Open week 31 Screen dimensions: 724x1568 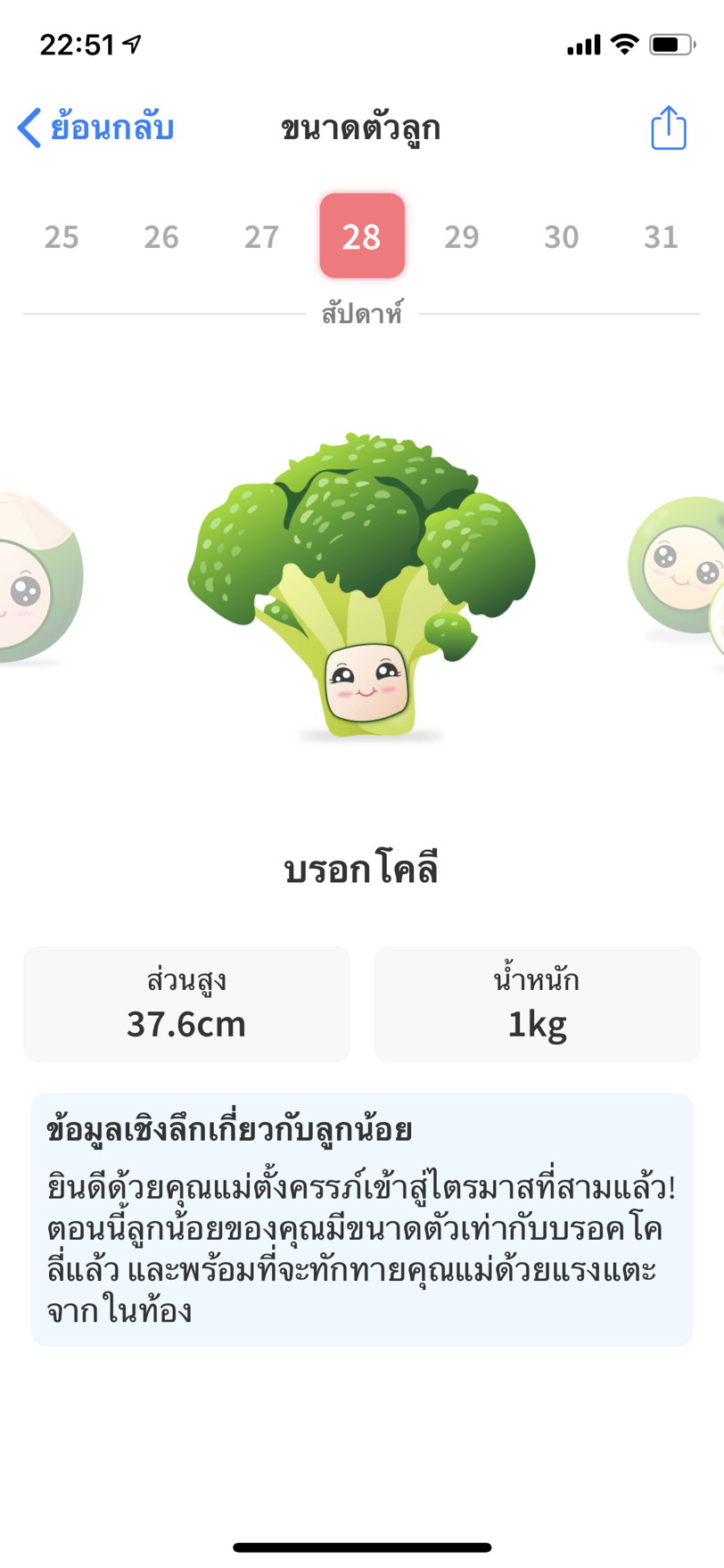point(661,237)
